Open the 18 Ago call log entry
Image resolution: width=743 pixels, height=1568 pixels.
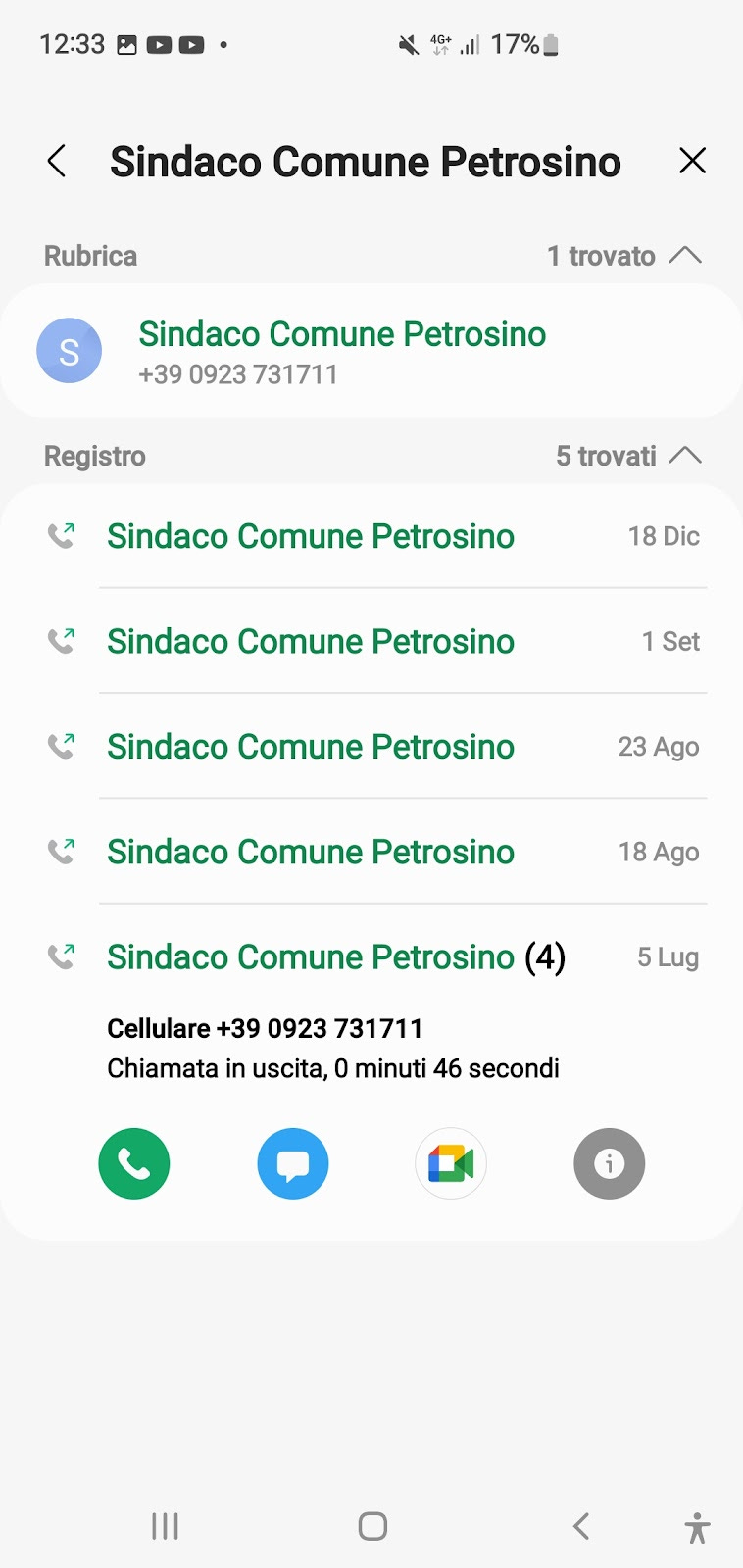[371, 852]
